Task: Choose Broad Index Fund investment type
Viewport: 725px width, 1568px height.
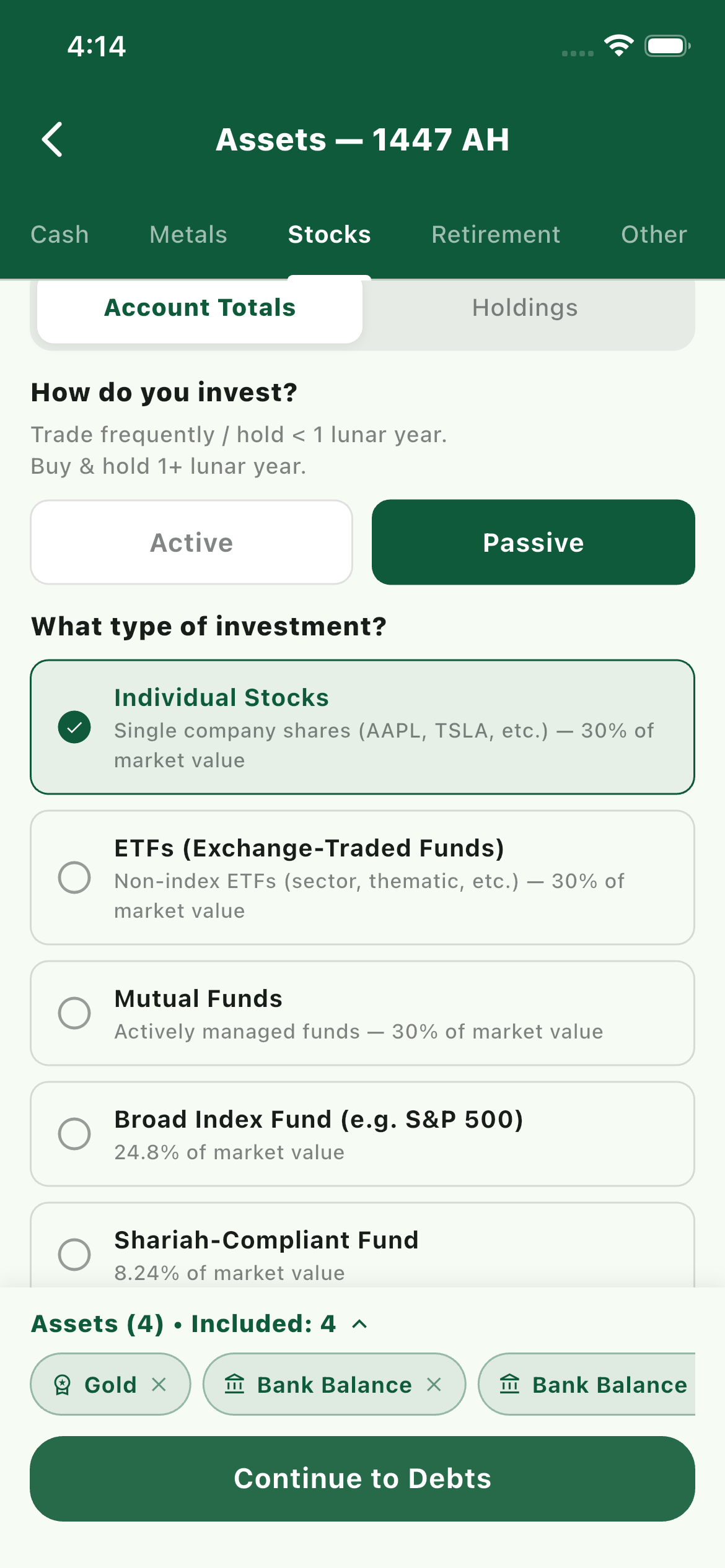Action: [x=74, y=1133]
